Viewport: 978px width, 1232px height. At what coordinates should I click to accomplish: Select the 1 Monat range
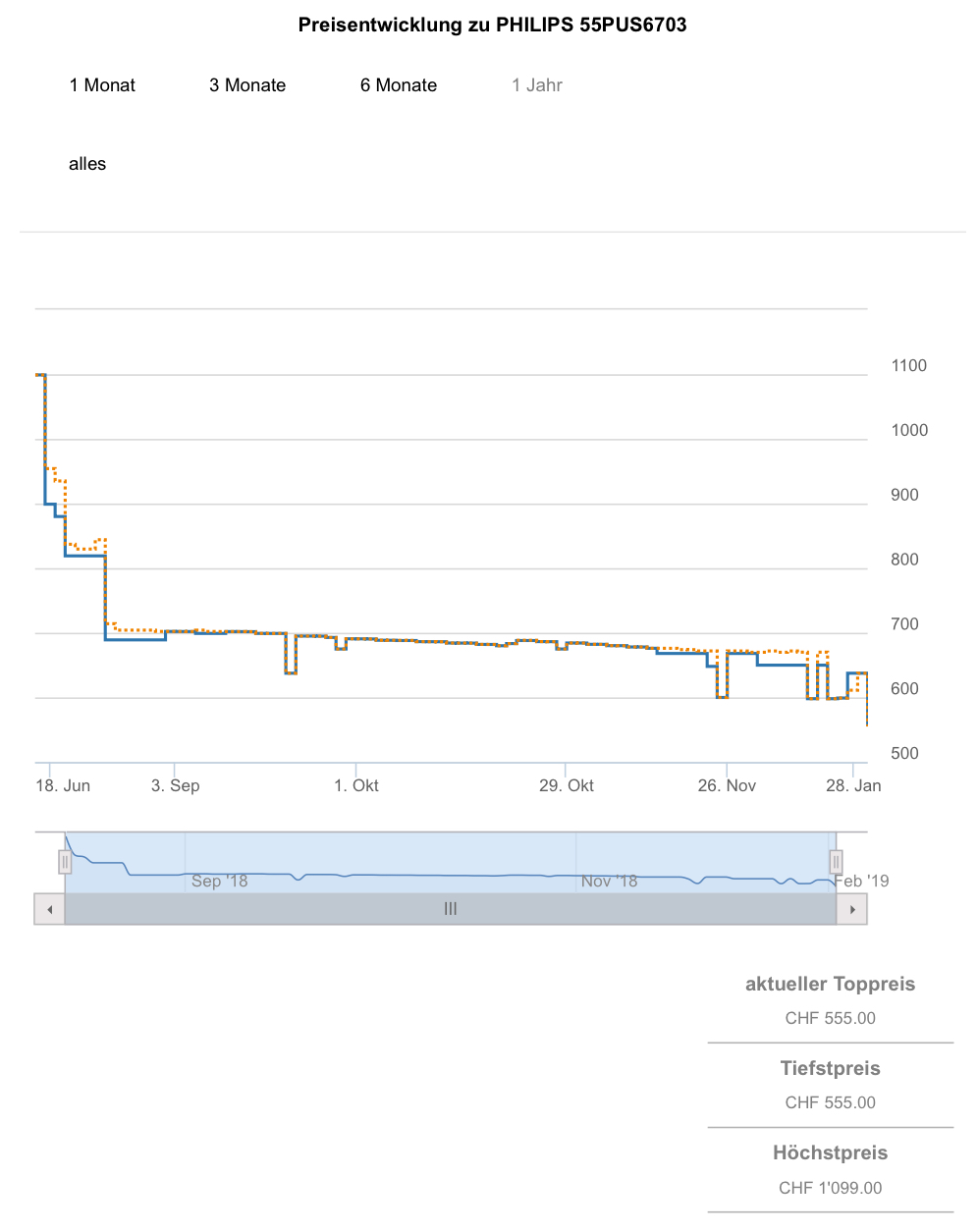click(102, 85)
